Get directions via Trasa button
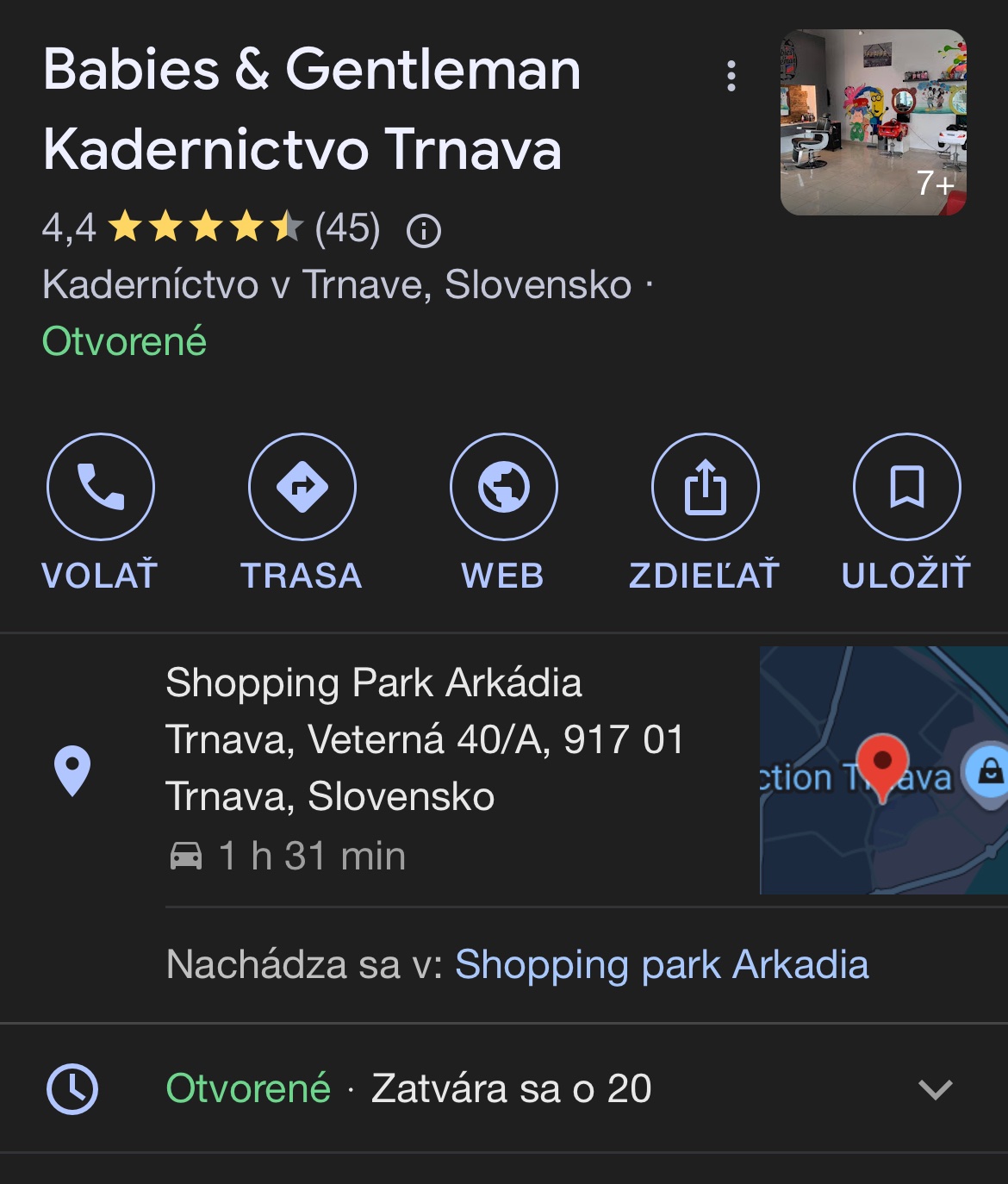The width and height of the screenshot is (1008, 1184). click(302, 488)
